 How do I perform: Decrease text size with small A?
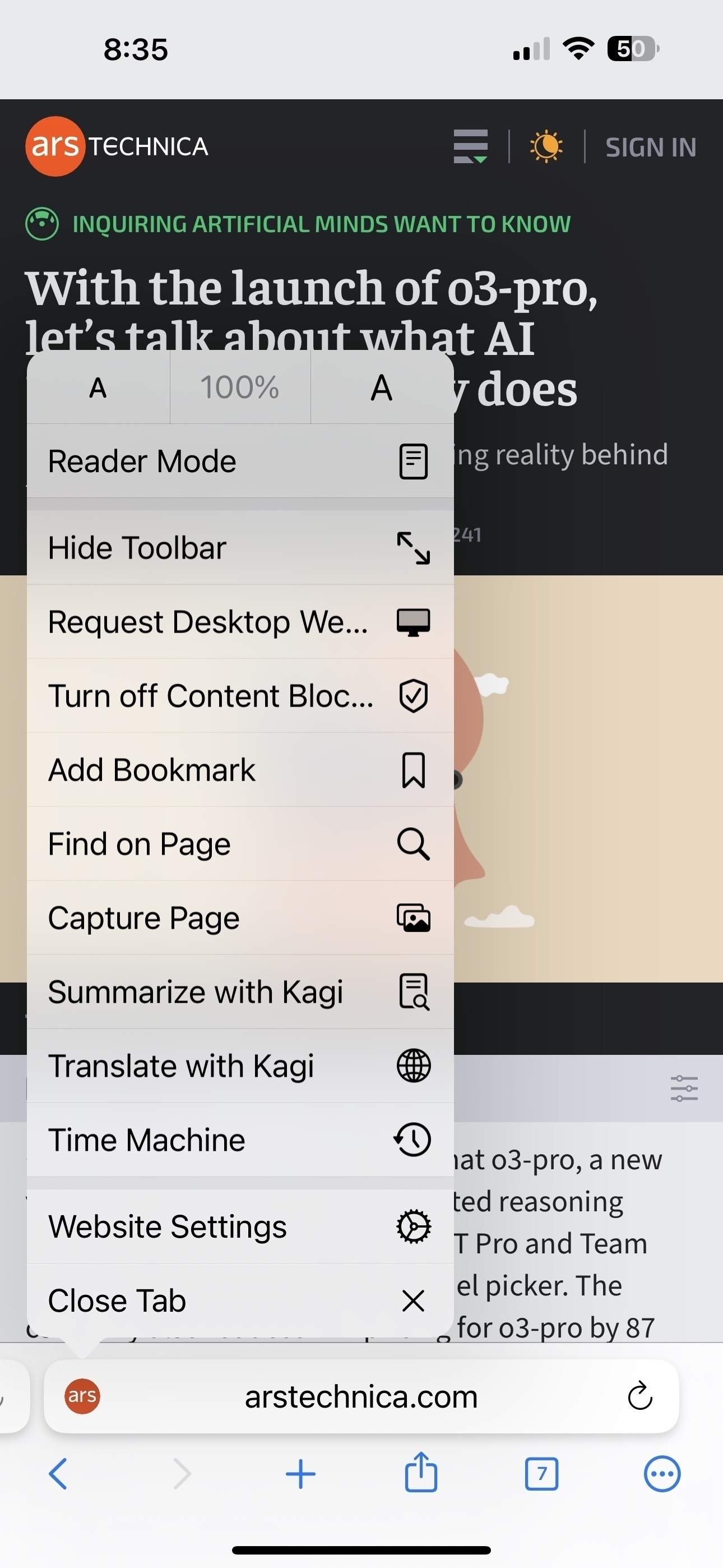[98, 387]
